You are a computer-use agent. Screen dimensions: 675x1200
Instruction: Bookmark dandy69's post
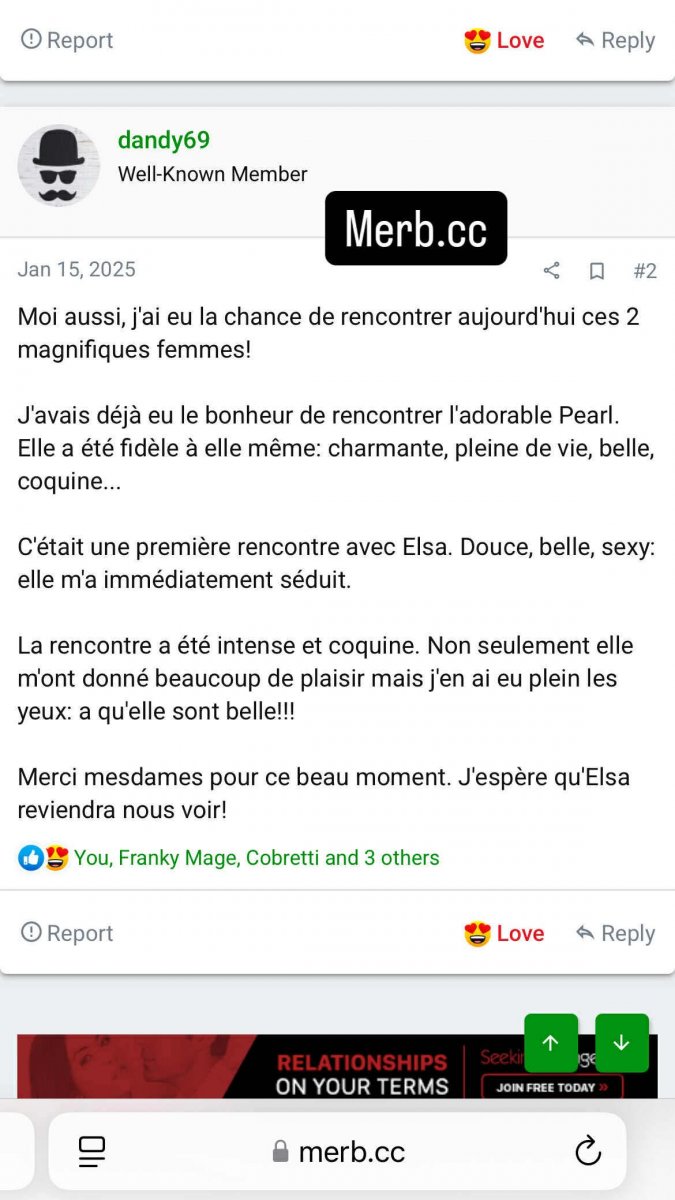pos(597,271)
